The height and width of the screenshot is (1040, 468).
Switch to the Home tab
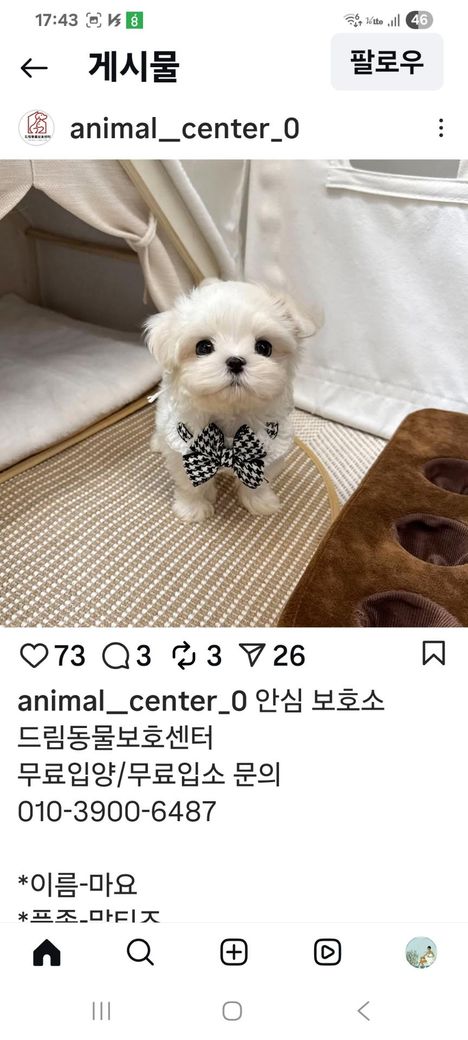[x=46, y=952]
